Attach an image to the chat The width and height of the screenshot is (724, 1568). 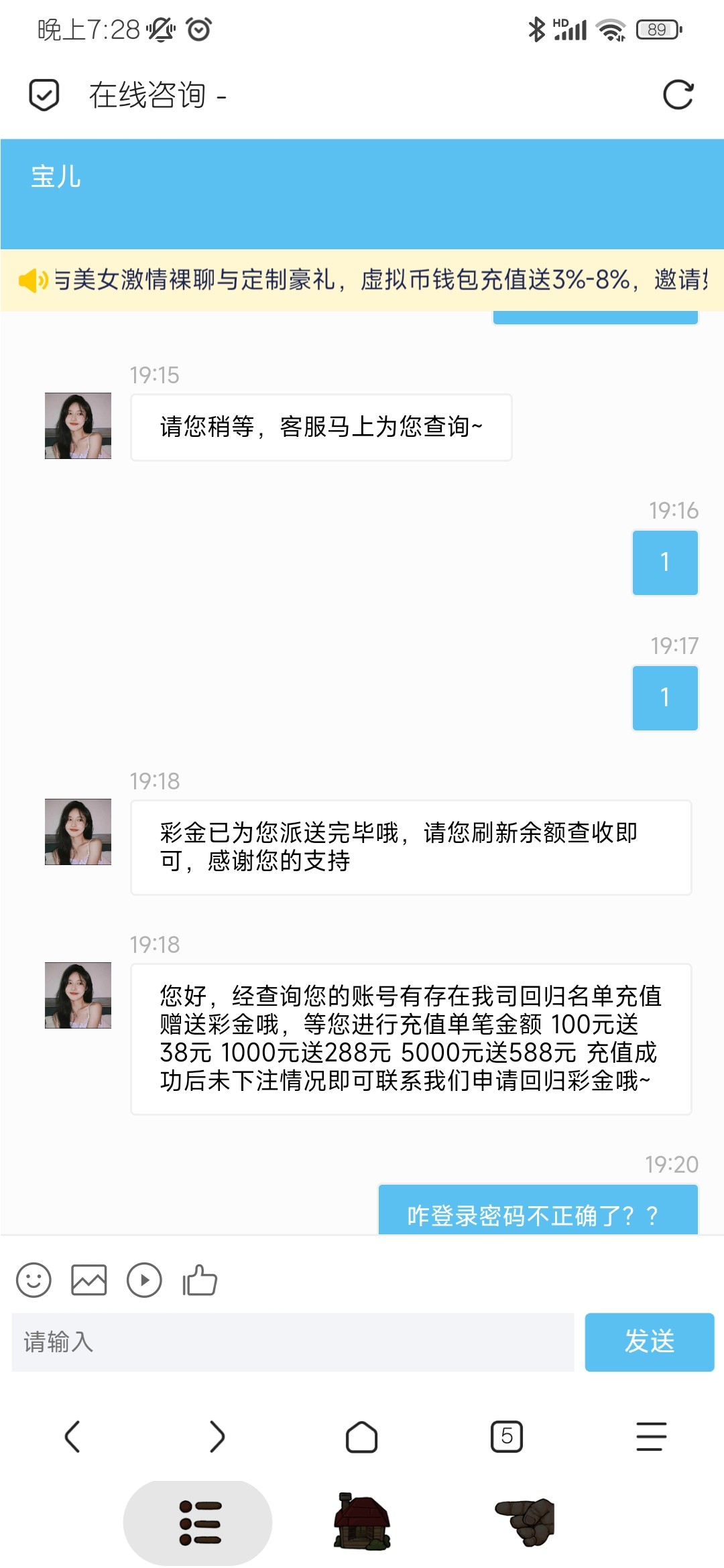tap(89, 1281)
